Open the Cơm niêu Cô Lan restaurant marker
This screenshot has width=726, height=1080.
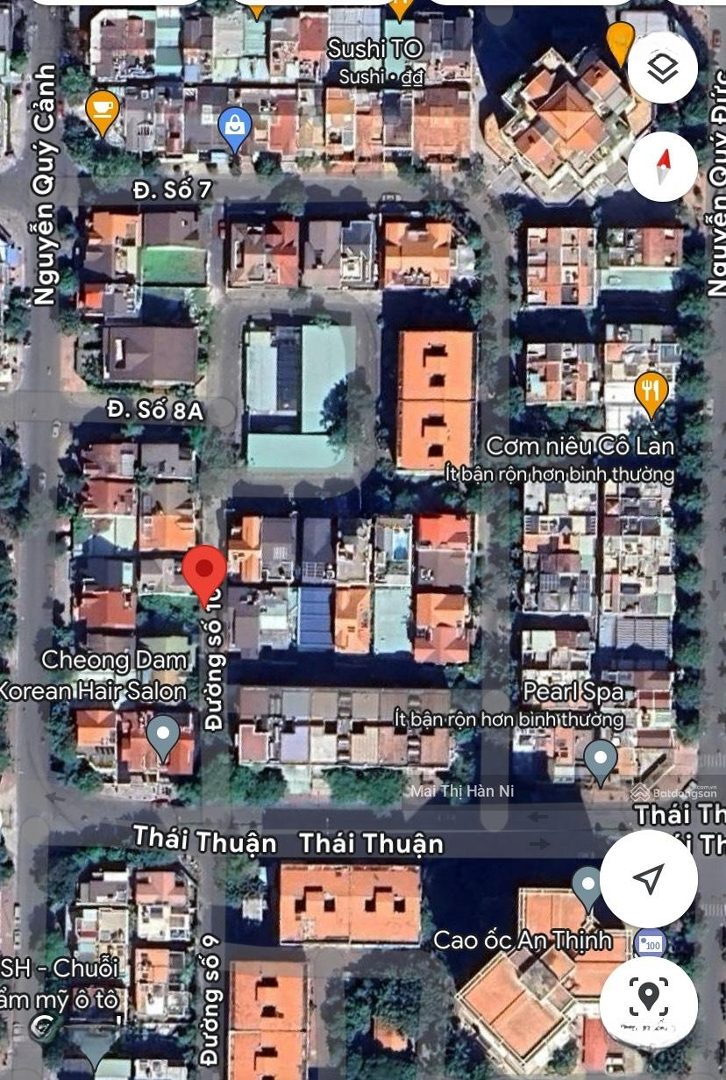tap(651, 392)
